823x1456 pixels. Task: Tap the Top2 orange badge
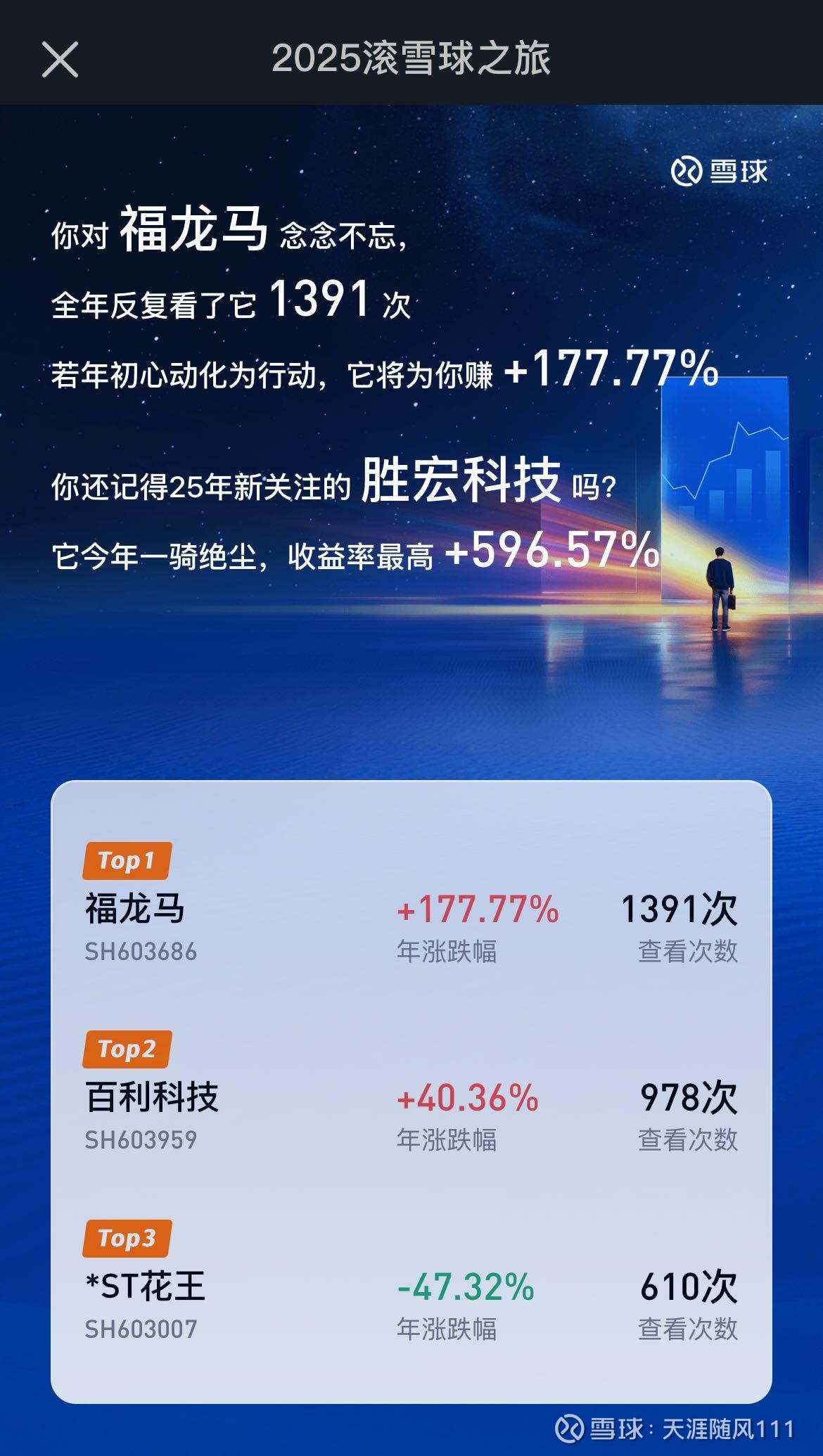pos(127,1051)
